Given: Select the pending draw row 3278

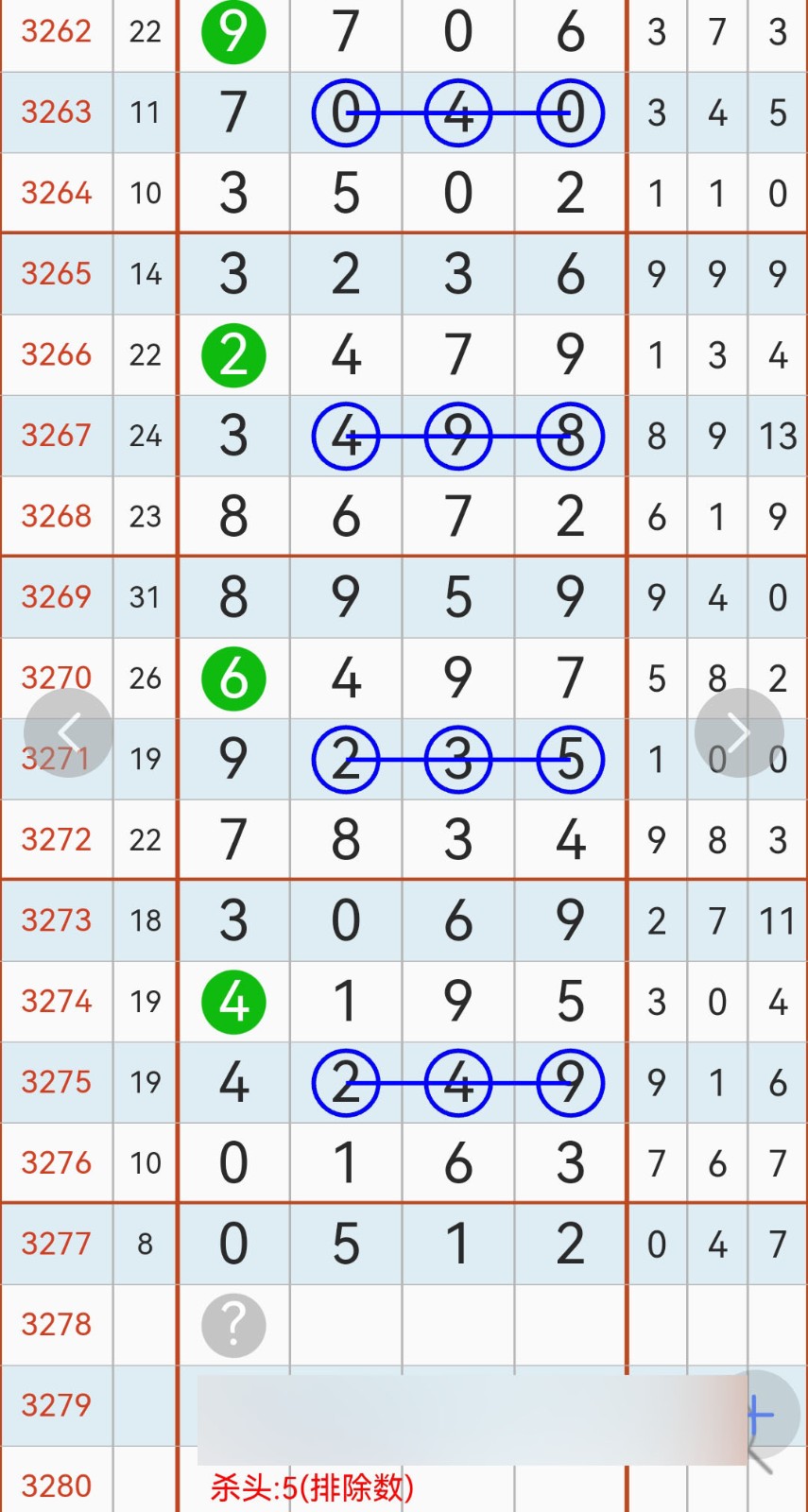Looking at the screenshot, I should (x=56, y=1325).
